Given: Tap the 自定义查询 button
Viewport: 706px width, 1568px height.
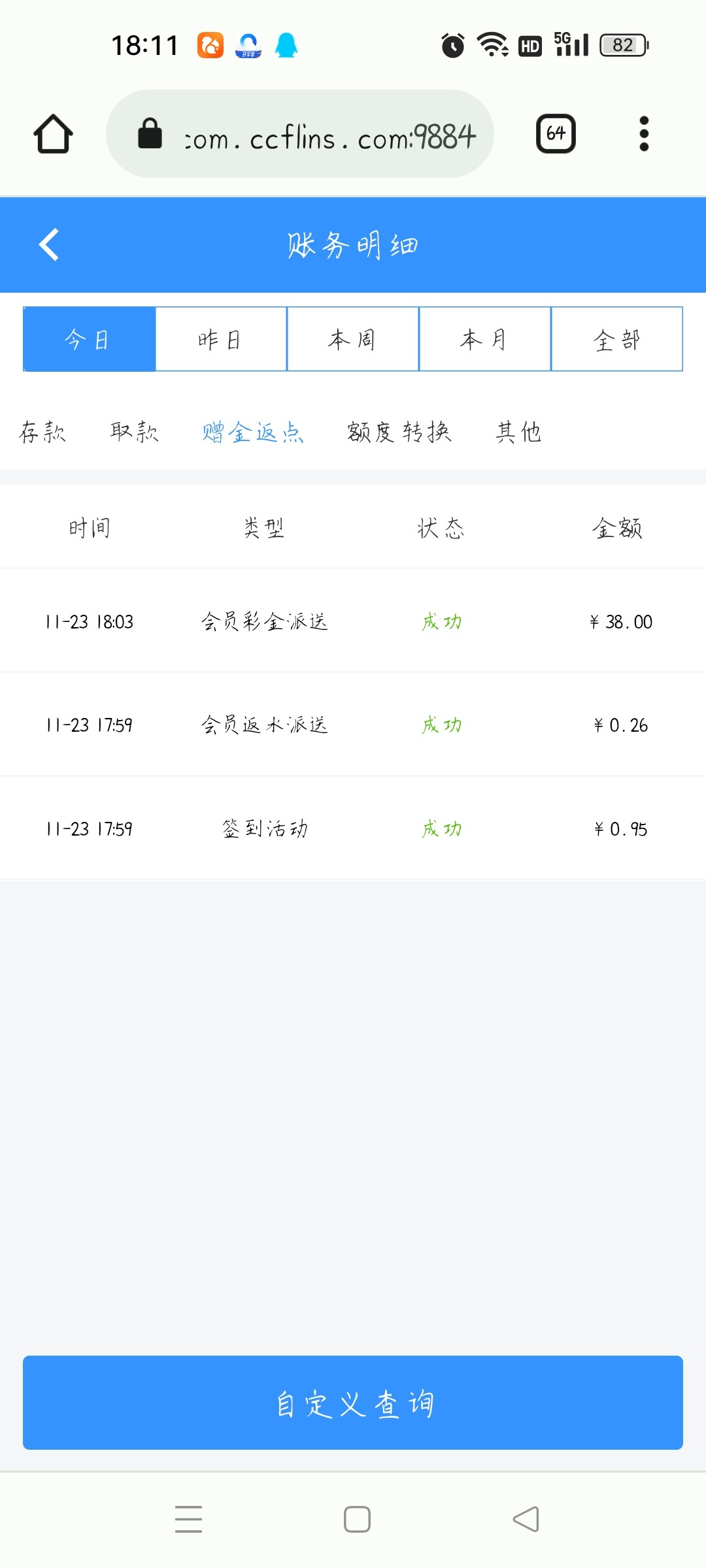Looking at the screenshot, I should click(353, 1403).
